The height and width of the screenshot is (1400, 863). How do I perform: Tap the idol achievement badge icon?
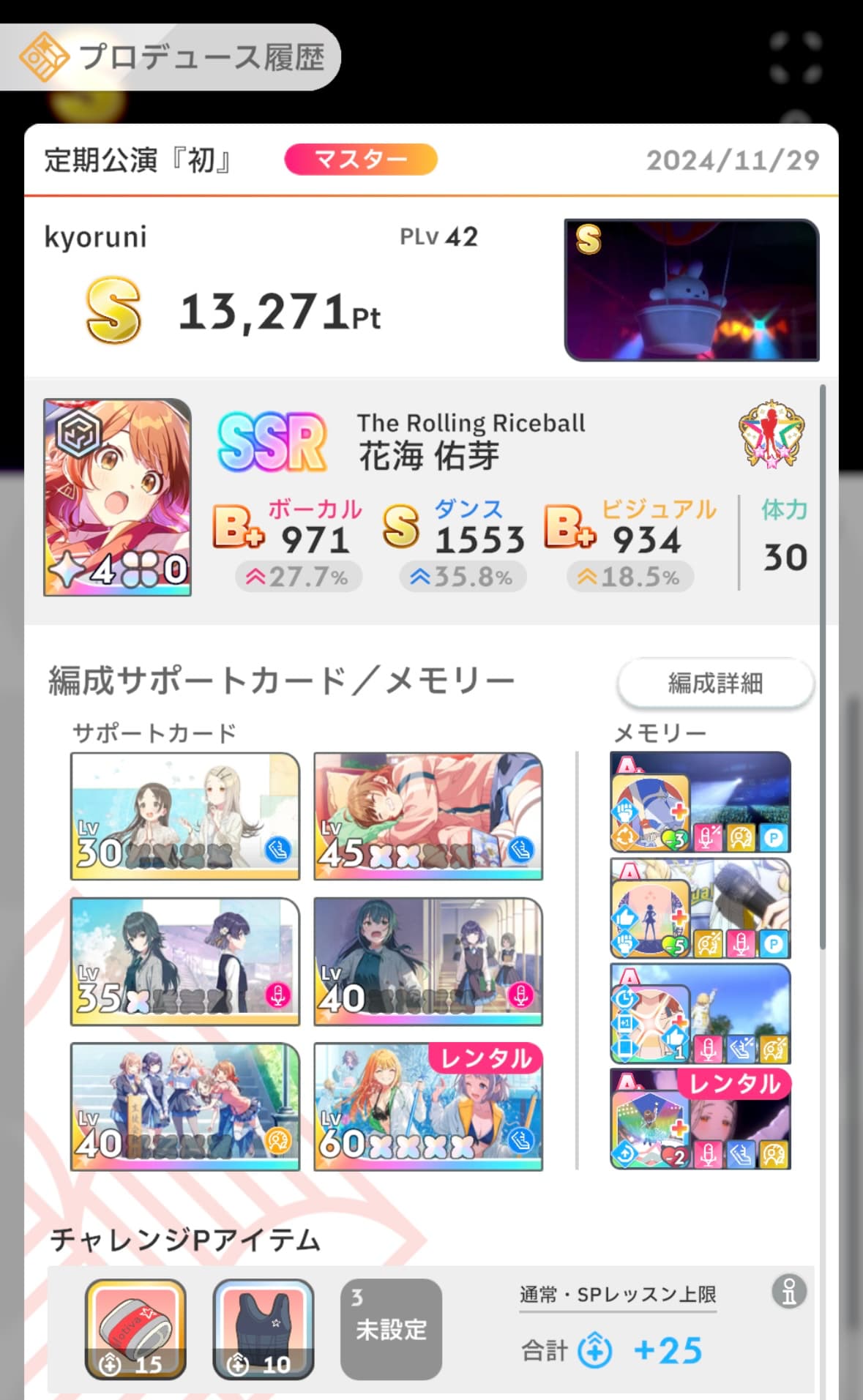772,434
